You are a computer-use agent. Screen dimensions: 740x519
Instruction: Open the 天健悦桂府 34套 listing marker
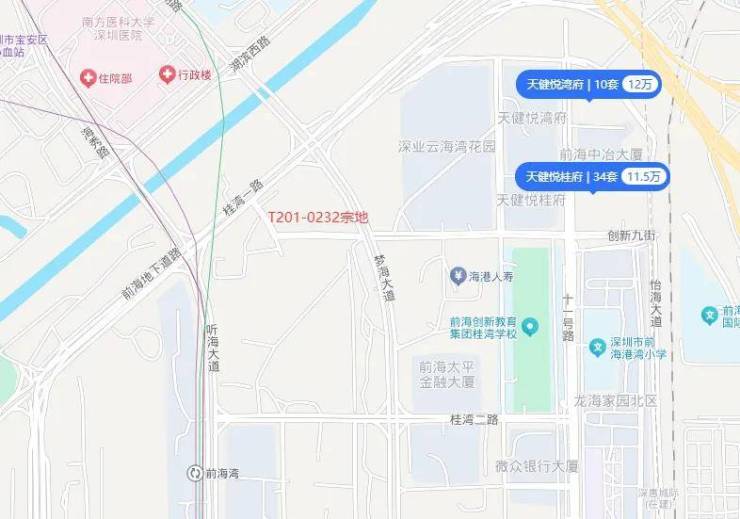coord(594,177)
